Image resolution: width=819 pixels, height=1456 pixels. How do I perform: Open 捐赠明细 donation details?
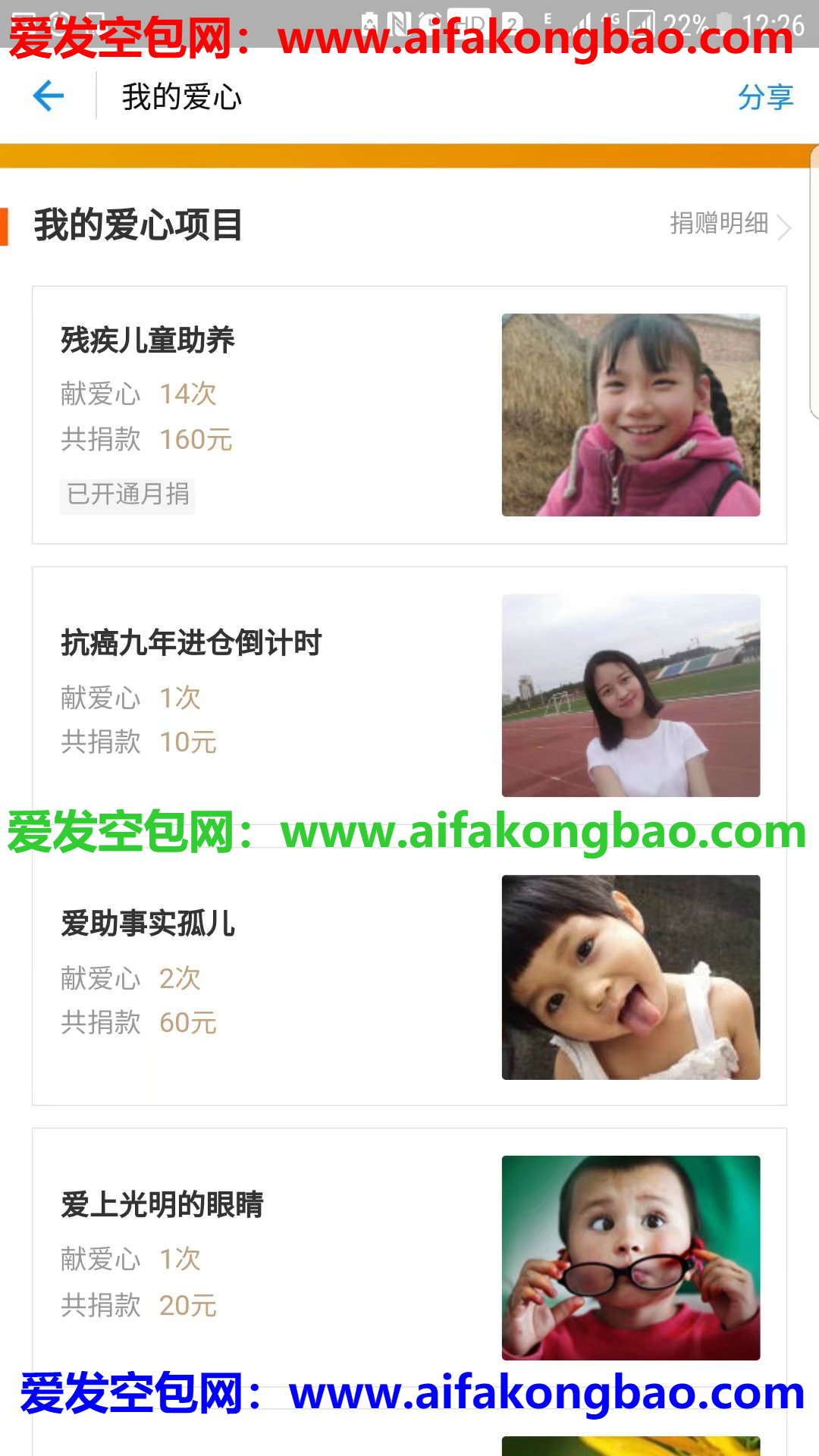tap(730, 224)
